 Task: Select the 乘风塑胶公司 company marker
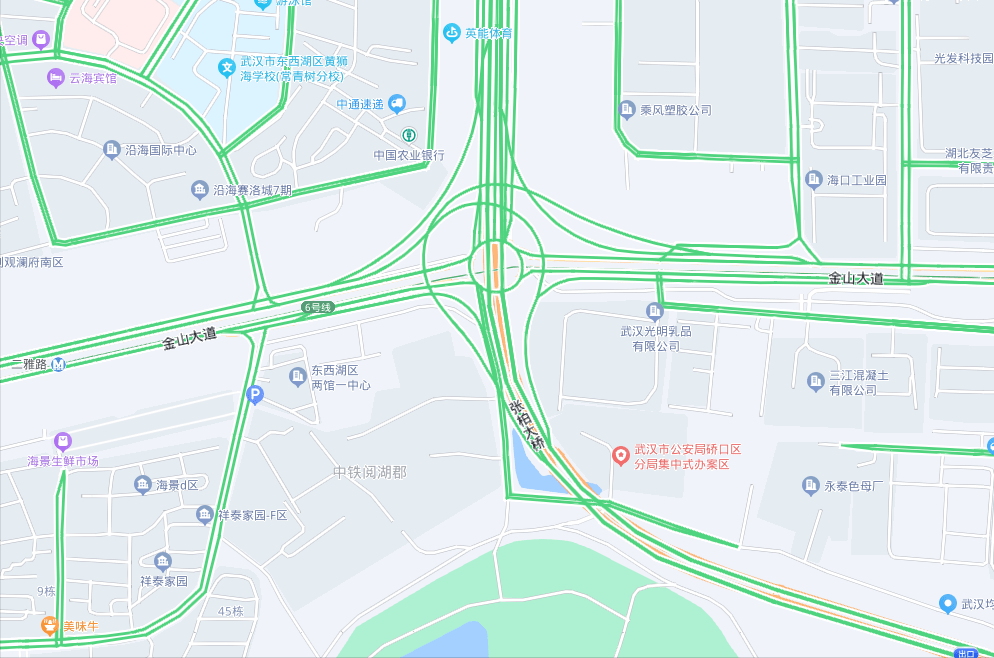click(x=627, y=109)
